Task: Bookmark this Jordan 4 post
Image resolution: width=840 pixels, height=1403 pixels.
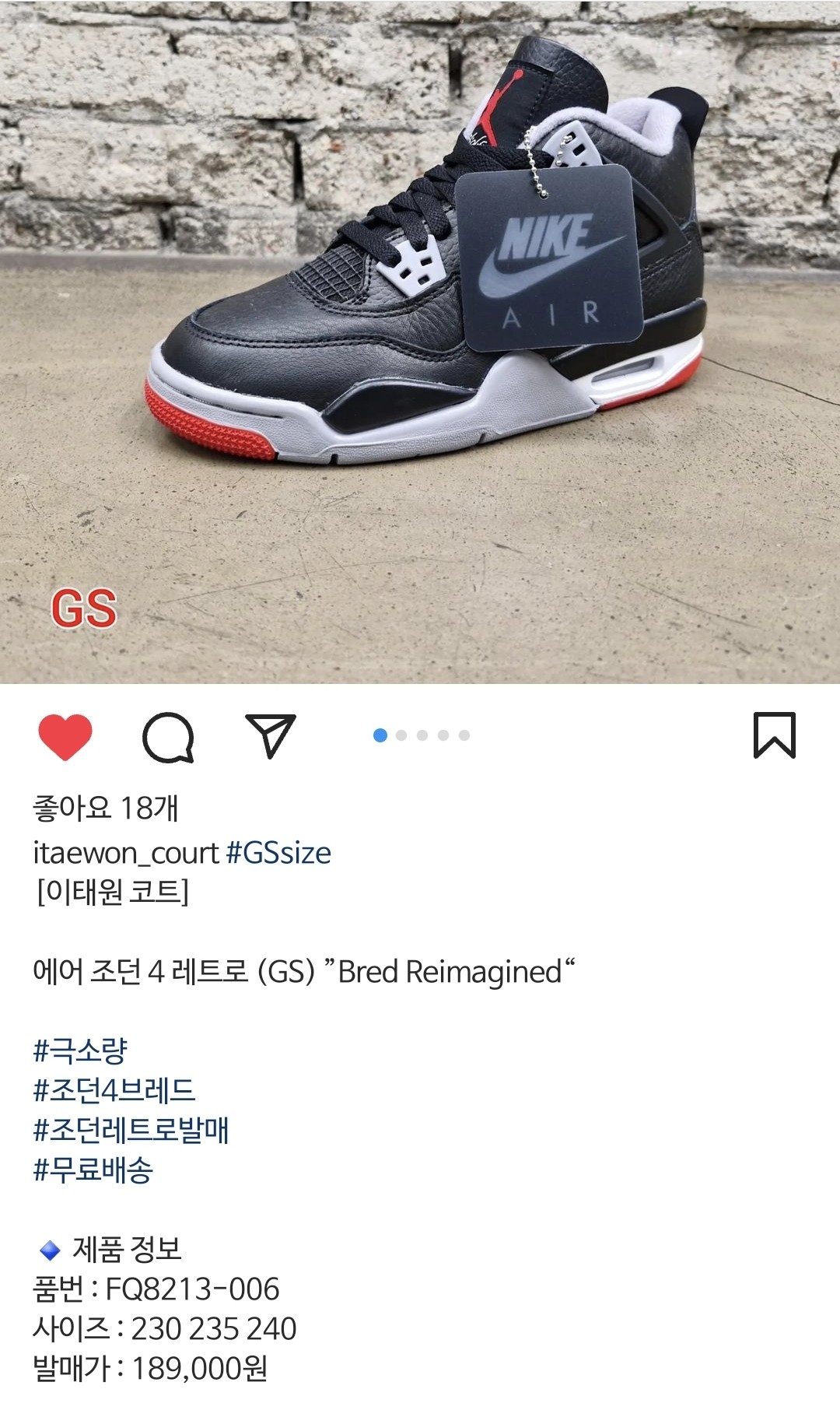Action: tap(774, 735)
